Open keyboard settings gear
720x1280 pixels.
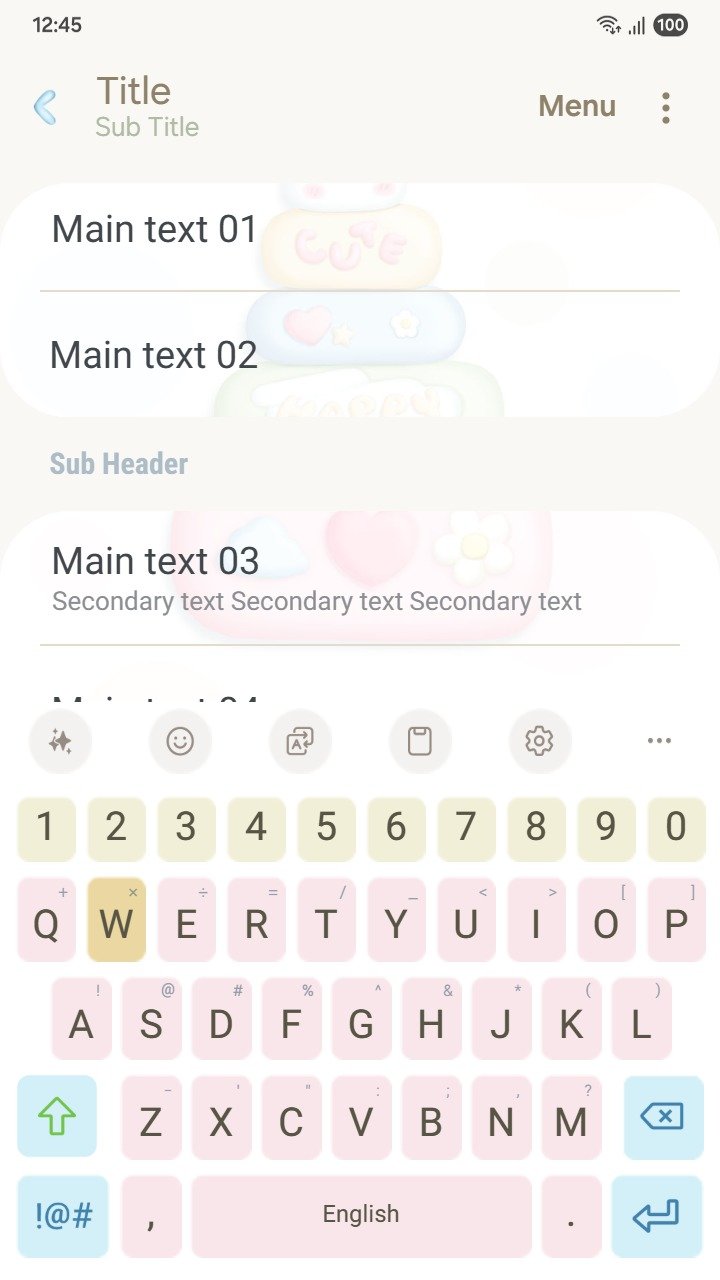point(539,741)
